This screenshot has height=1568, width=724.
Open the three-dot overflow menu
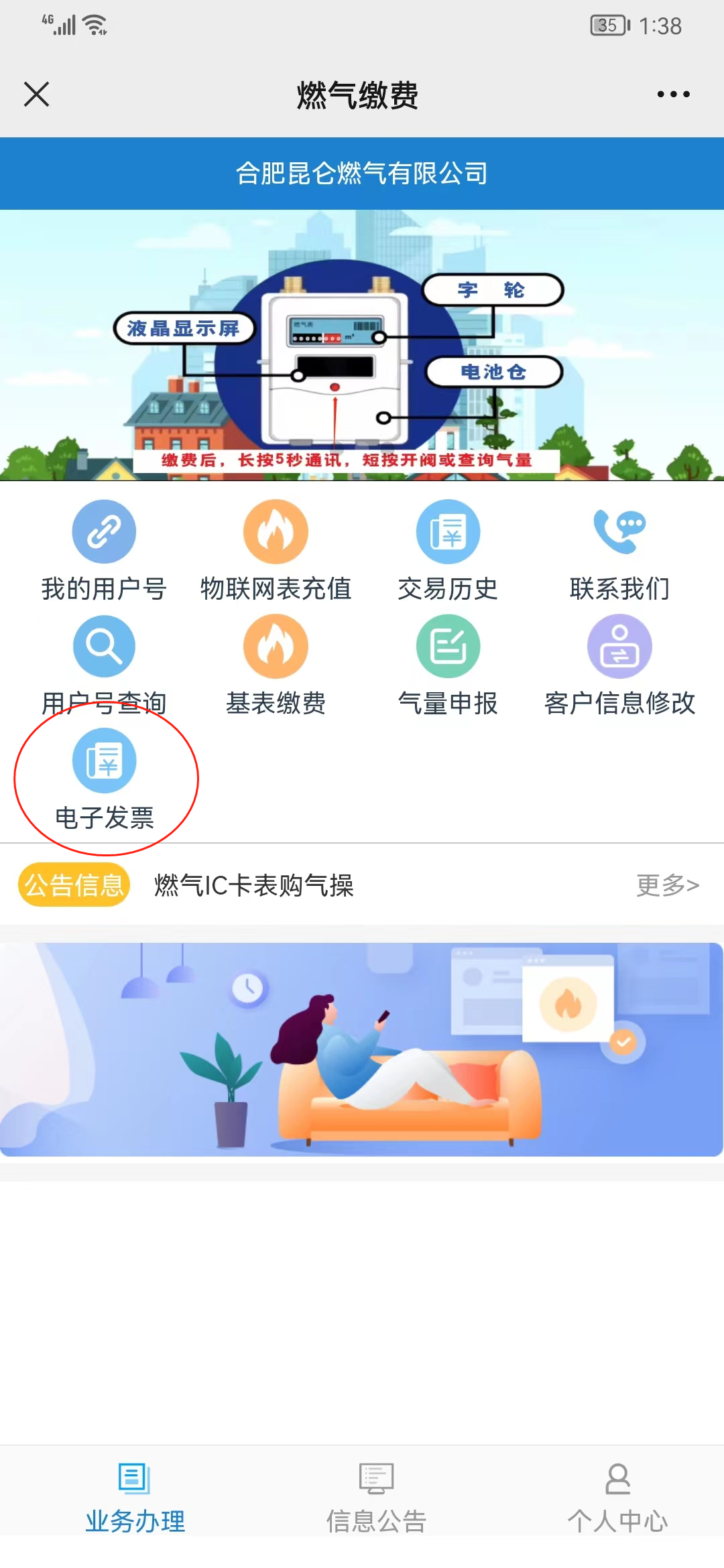673,94
